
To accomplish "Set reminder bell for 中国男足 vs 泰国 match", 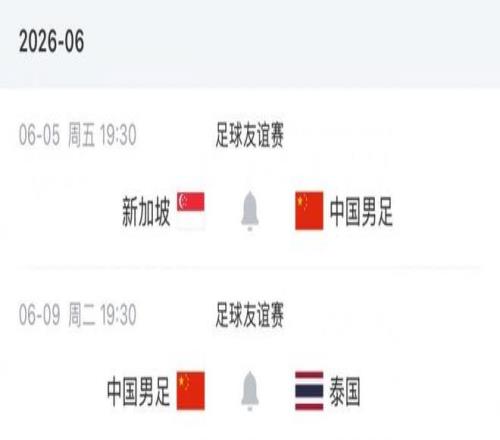I will click(250, 390).
